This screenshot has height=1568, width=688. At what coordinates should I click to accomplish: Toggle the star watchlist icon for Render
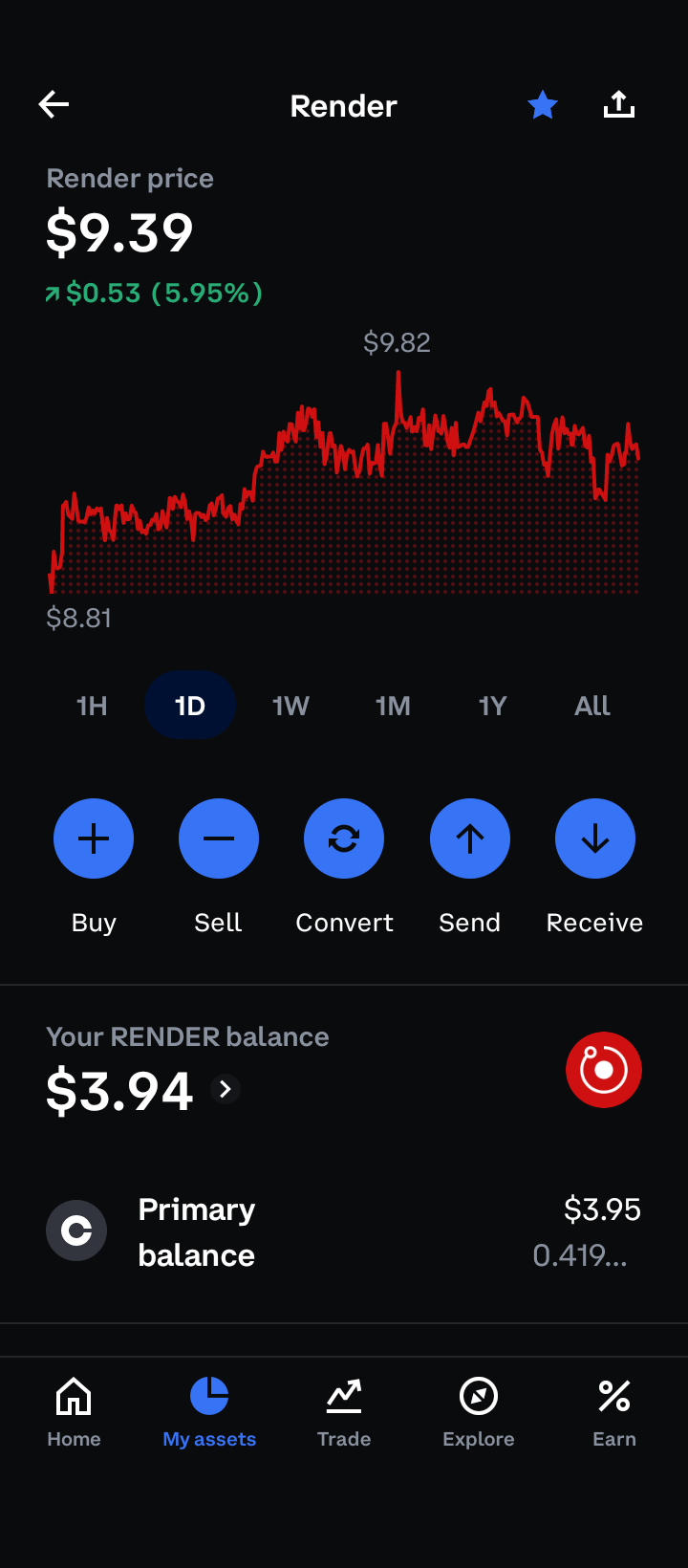click(x=543, y=105)
